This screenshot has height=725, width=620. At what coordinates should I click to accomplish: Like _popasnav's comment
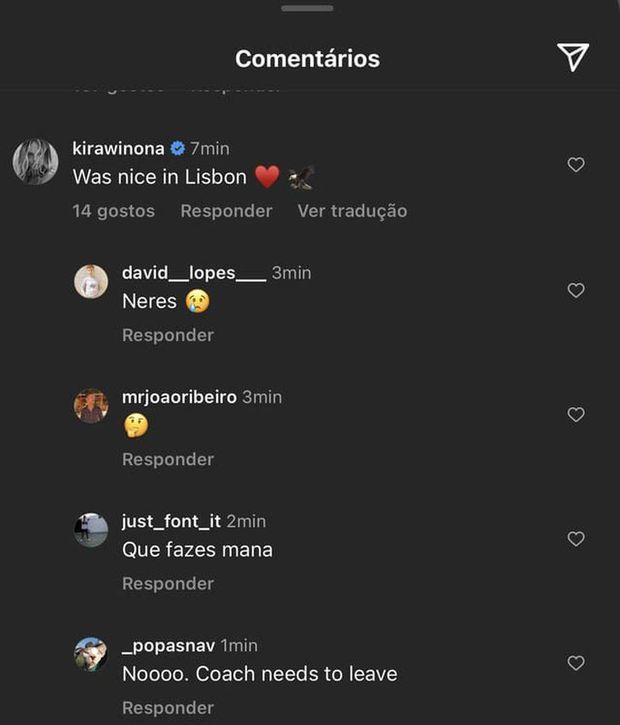pos(576,663)
